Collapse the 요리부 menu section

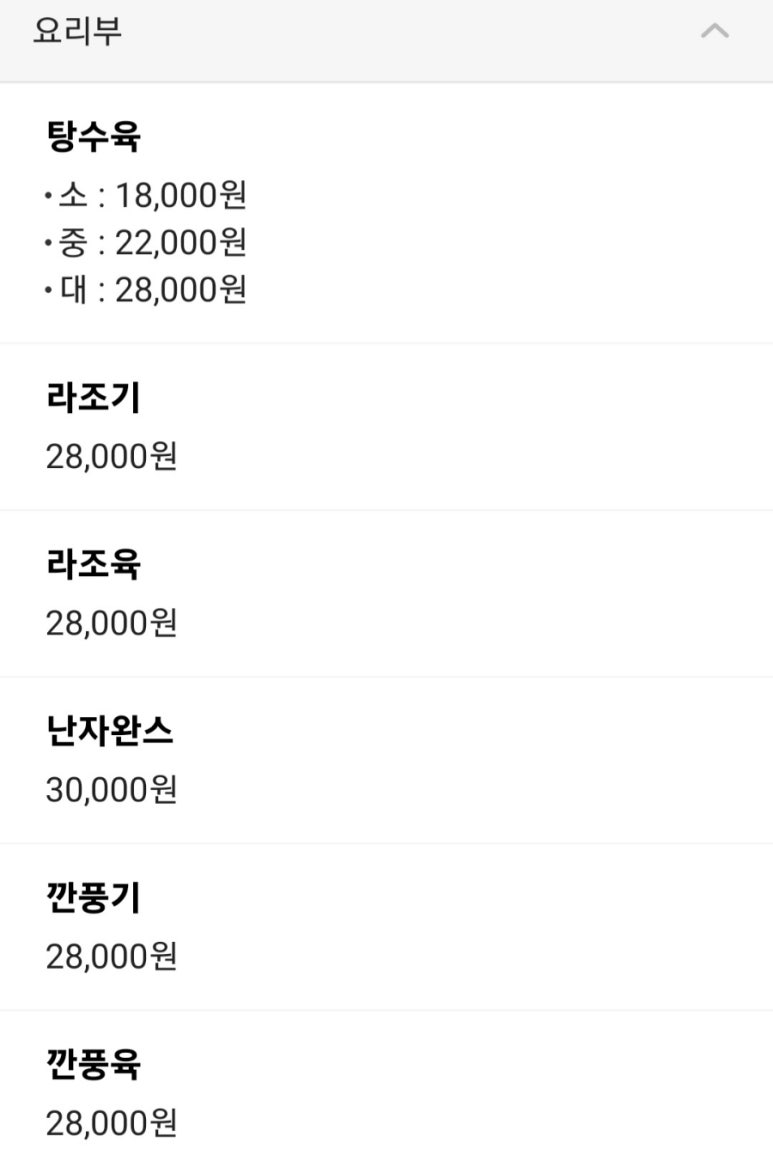(x=714, y=32)
